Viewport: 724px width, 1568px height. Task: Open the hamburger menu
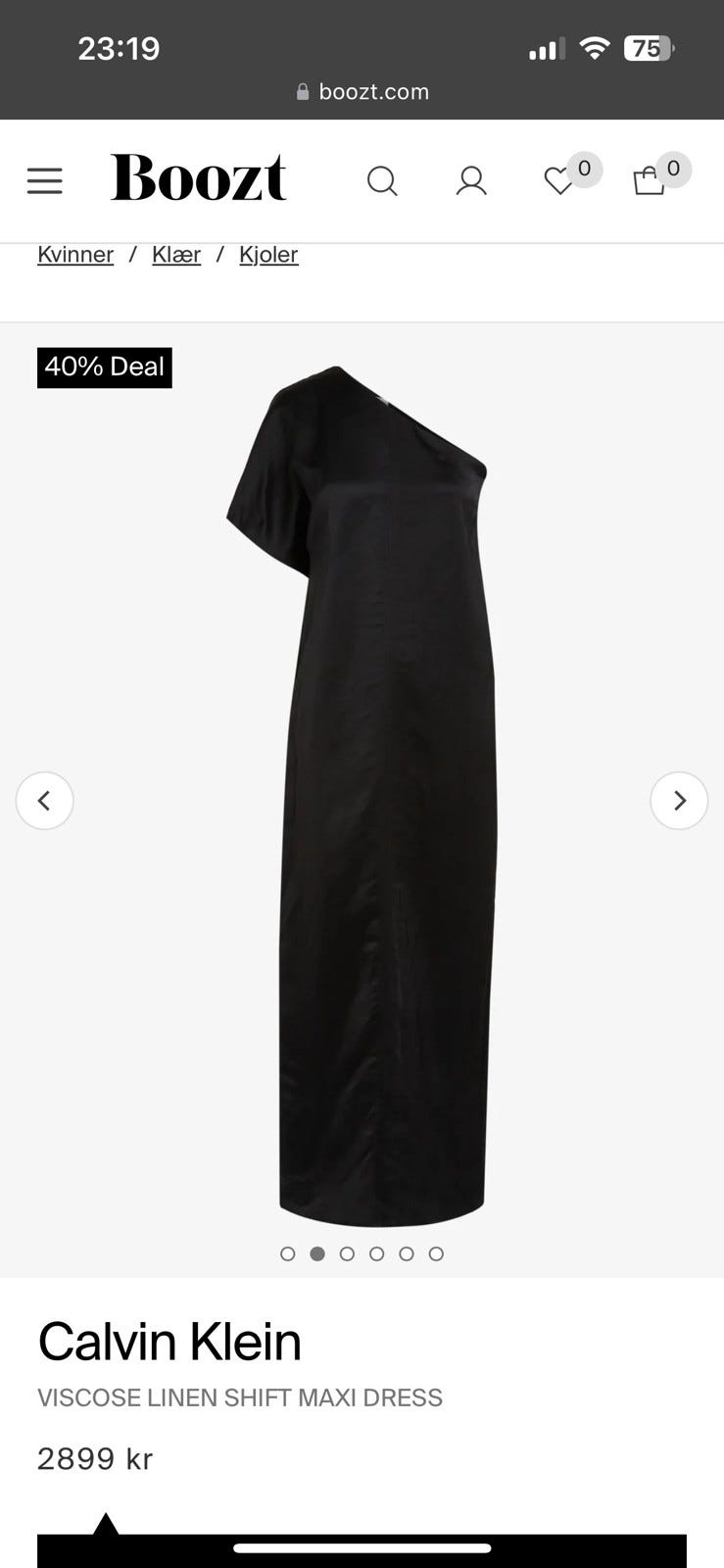(44, 180)
